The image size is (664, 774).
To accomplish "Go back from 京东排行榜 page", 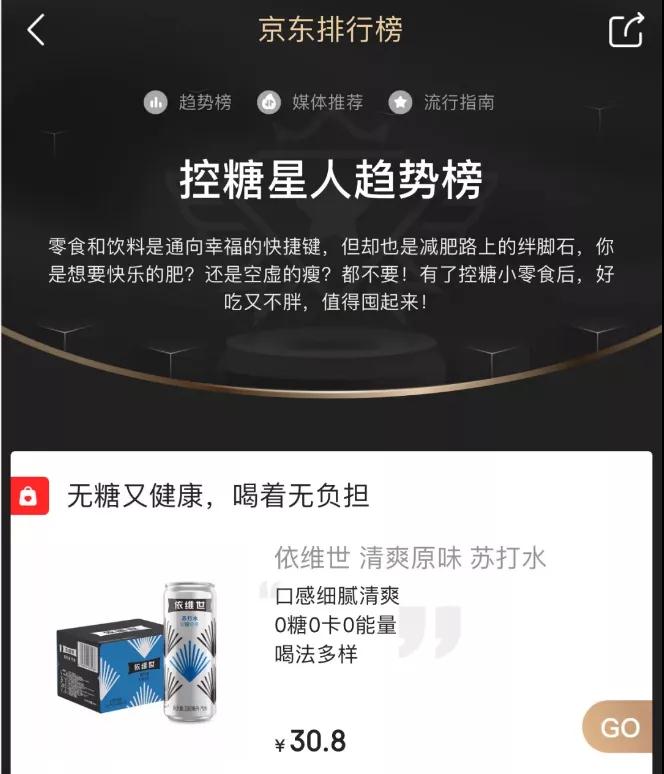I will click(36, 31).
